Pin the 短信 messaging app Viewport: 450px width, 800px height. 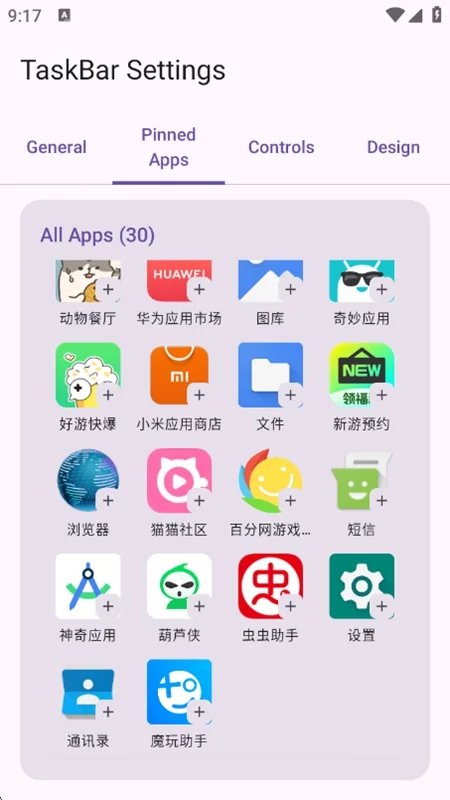coord(382,501)
